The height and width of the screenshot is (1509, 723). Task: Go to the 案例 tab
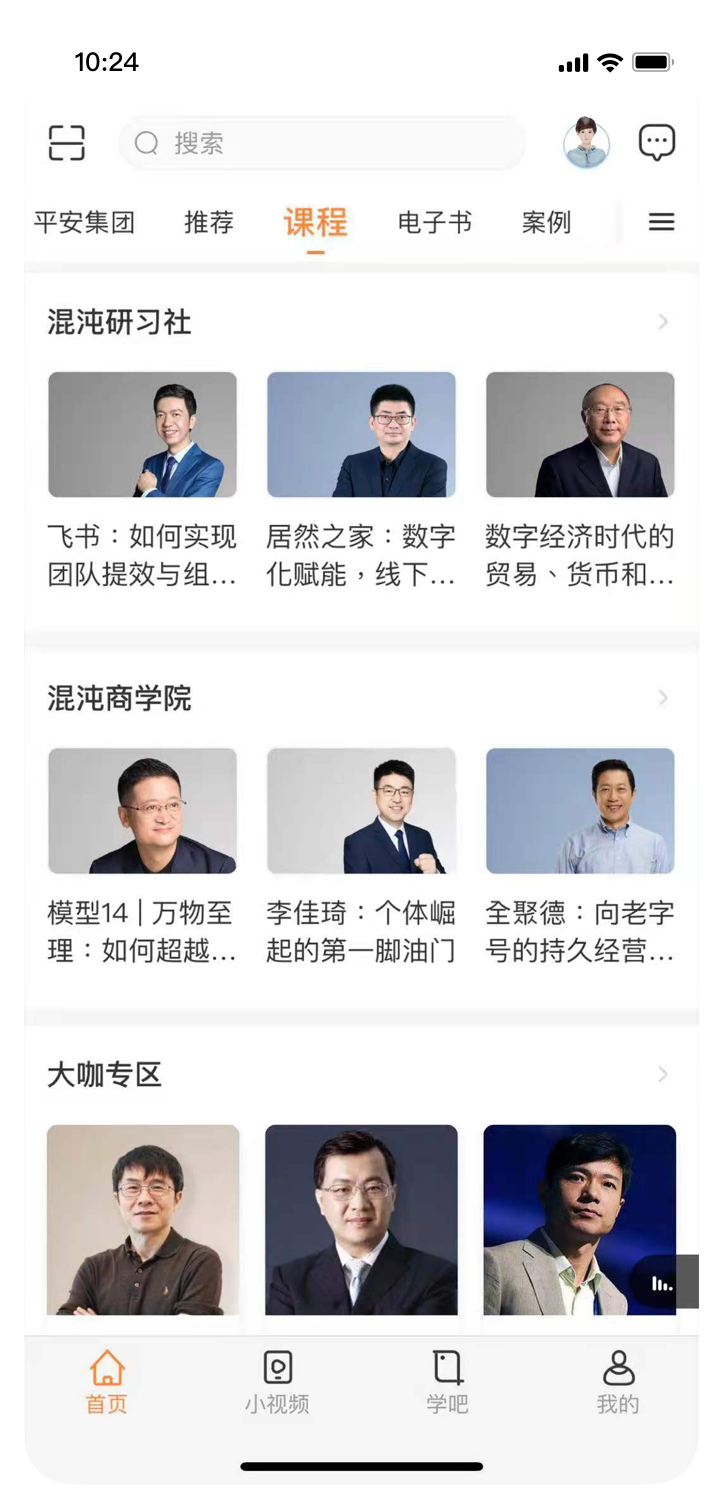pos(546,222)
